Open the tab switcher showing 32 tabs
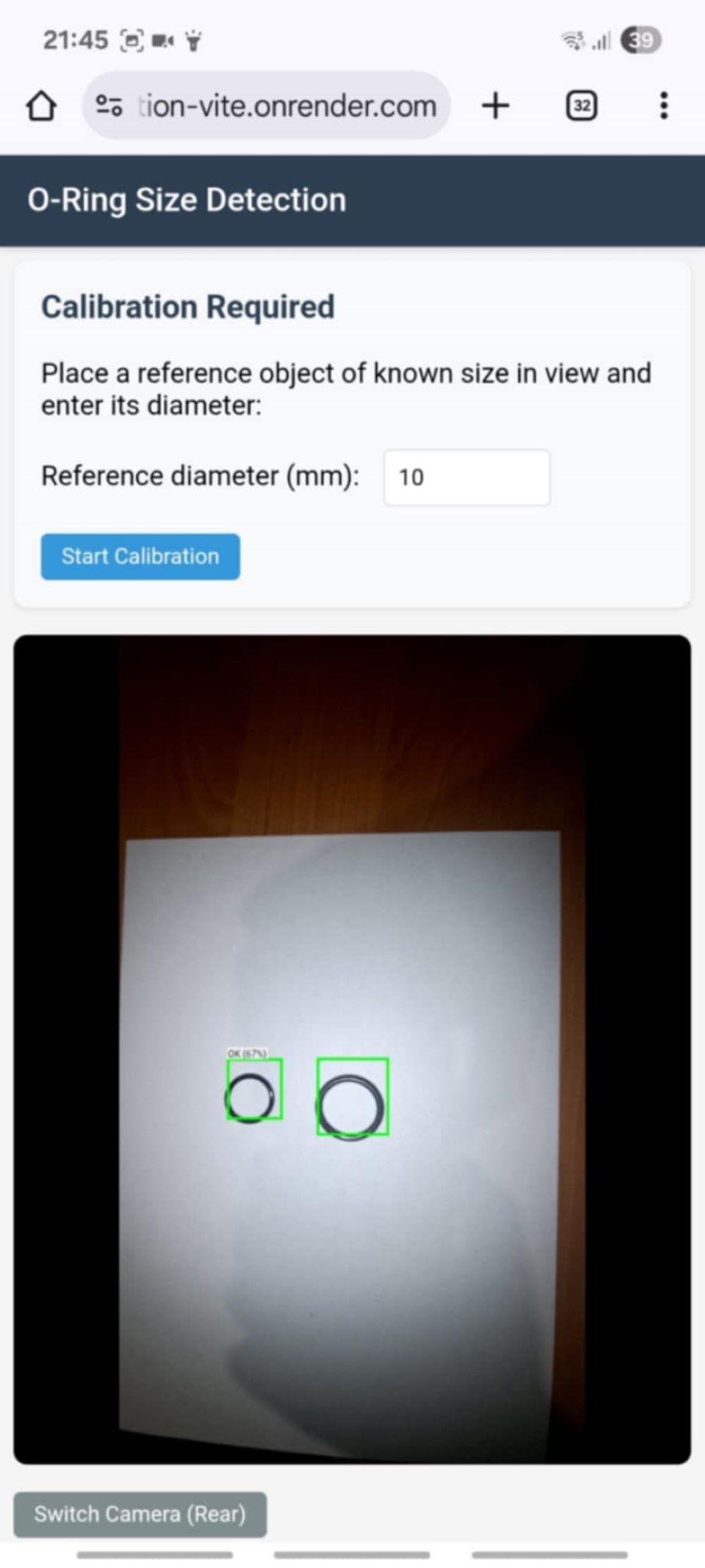The width and height of the screenshot is (705, 1568). (582, 106)
